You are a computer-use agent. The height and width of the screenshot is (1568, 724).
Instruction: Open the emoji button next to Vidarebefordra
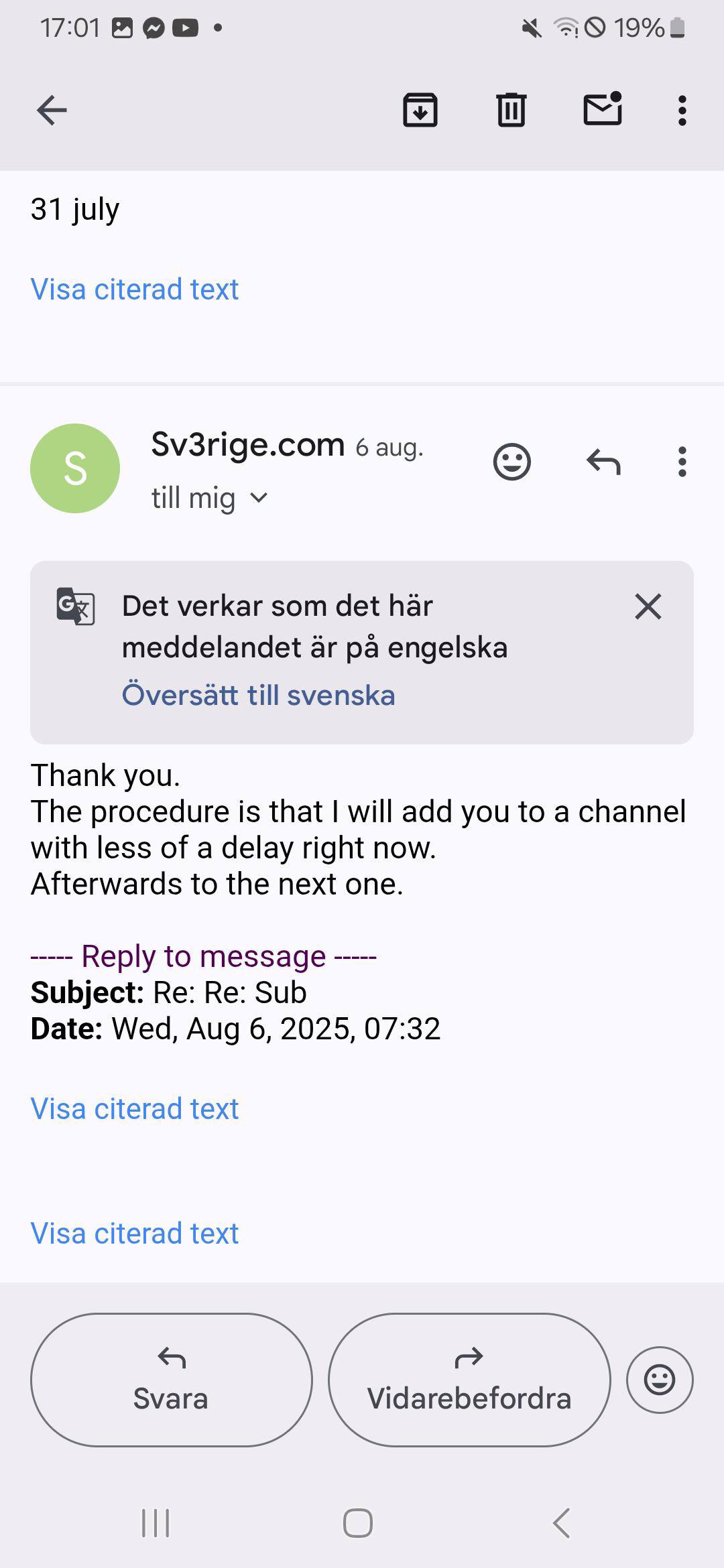(x=660, y=1380)
